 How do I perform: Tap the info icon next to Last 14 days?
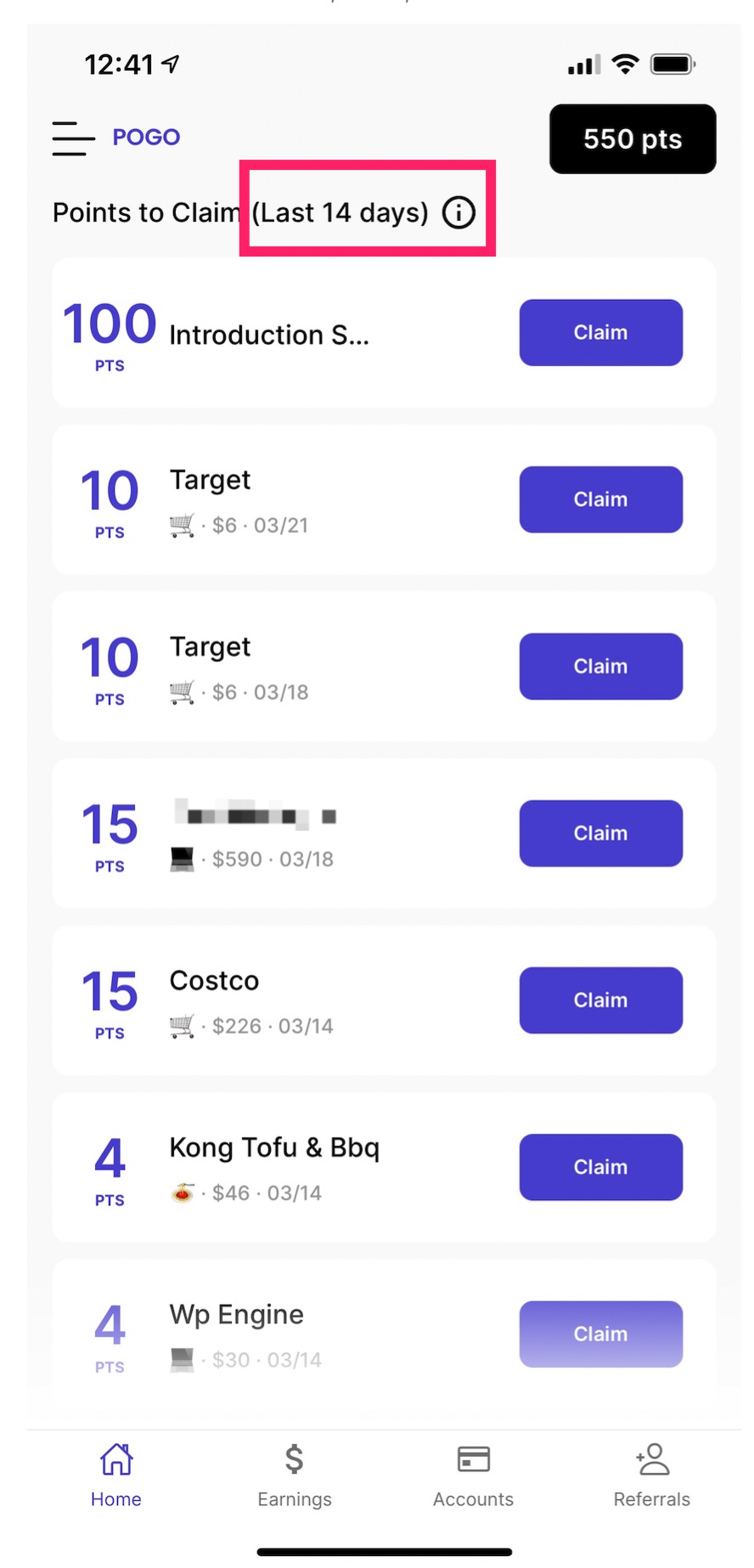click(458, 213)
